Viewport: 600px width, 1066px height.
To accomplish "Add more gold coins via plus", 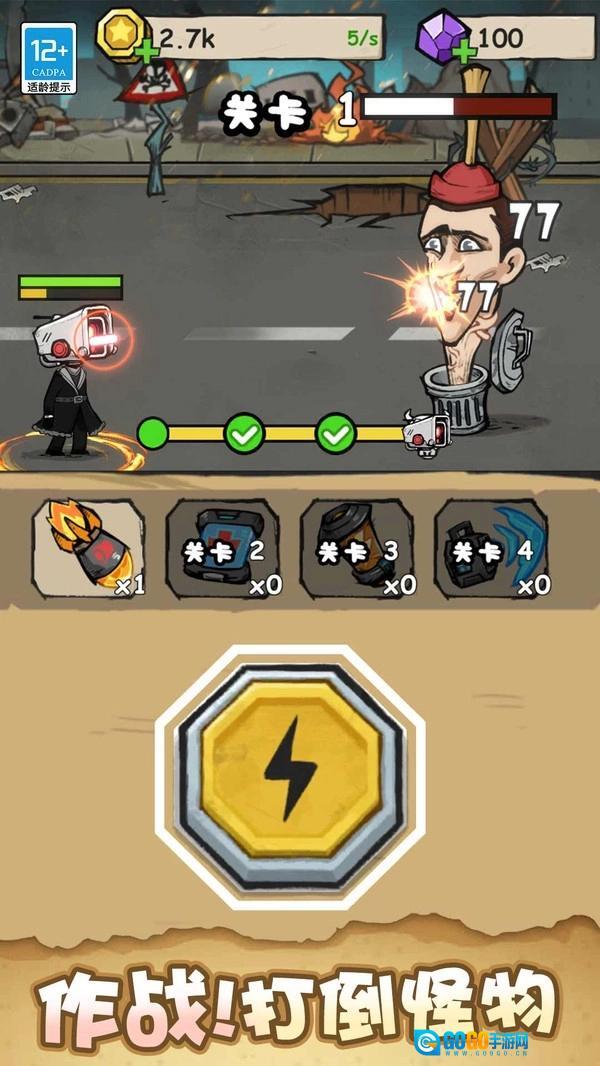I will tap(146, 49).
